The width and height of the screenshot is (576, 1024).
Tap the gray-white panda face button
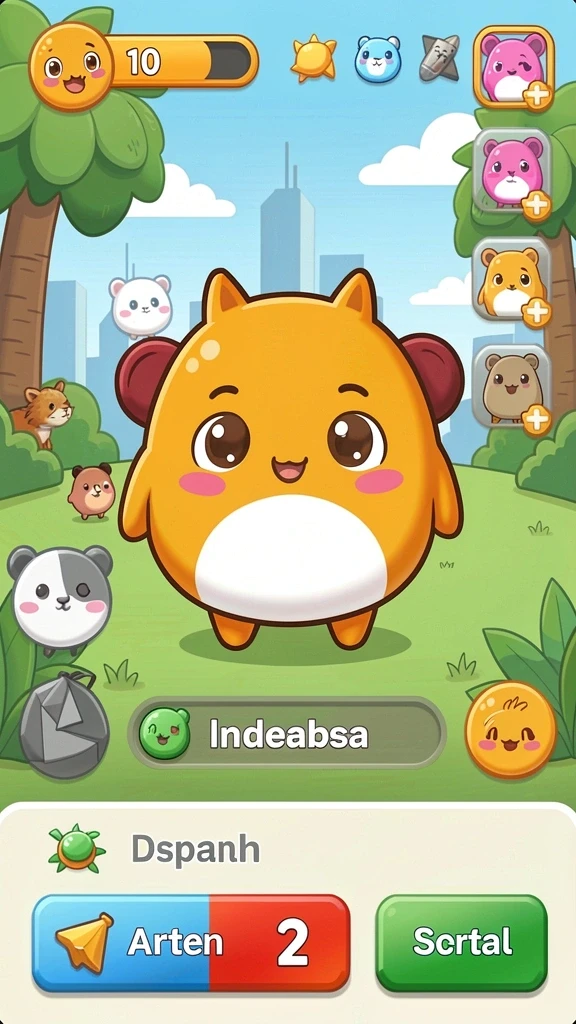coord(60,598)
